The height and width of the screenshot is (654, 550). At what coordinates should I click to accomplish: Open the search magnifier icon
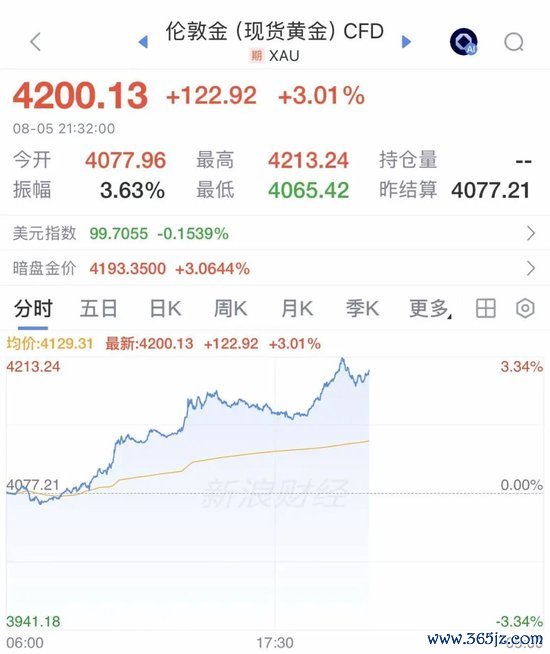click(x=514, y=42)
